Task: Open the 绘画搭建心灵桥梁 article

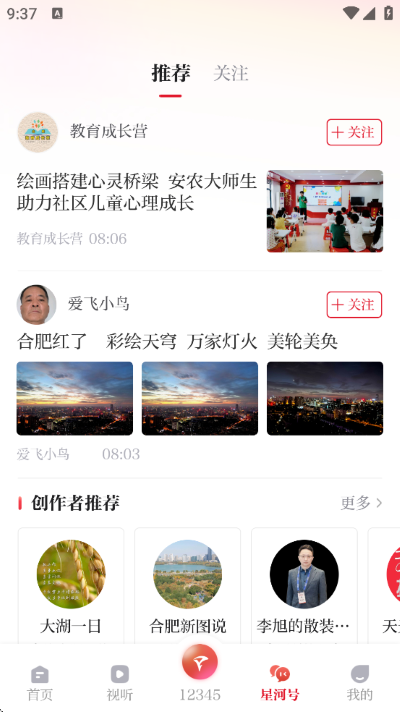Action: tap(137, 192)
